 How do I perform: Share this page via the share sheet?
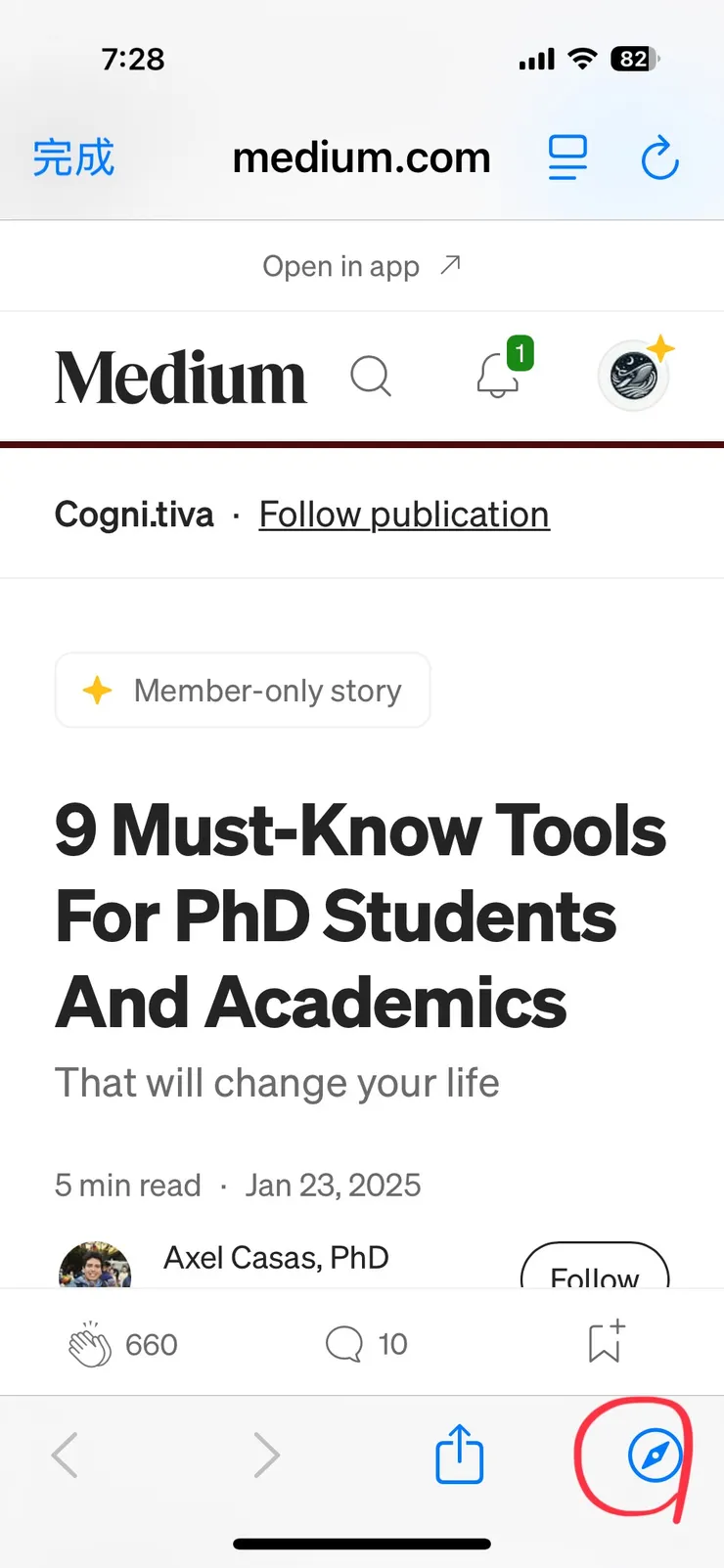click(x=459, y=1455)
